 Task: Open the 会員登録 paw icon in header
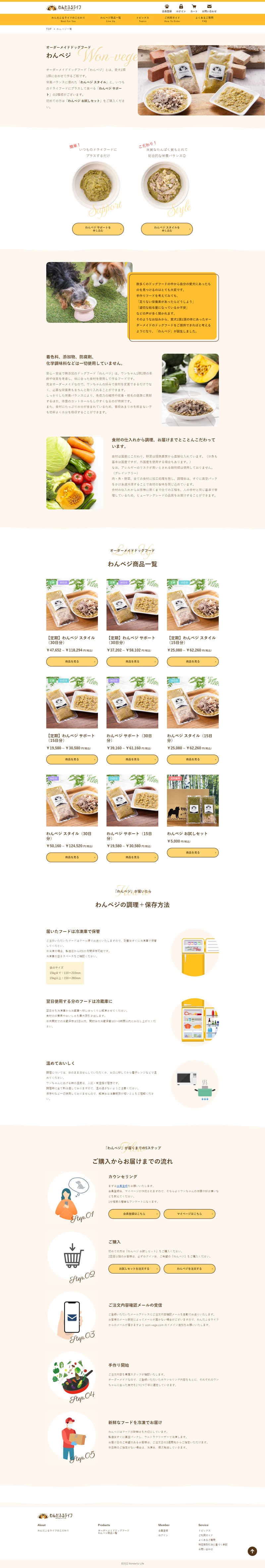click(167, 8)
